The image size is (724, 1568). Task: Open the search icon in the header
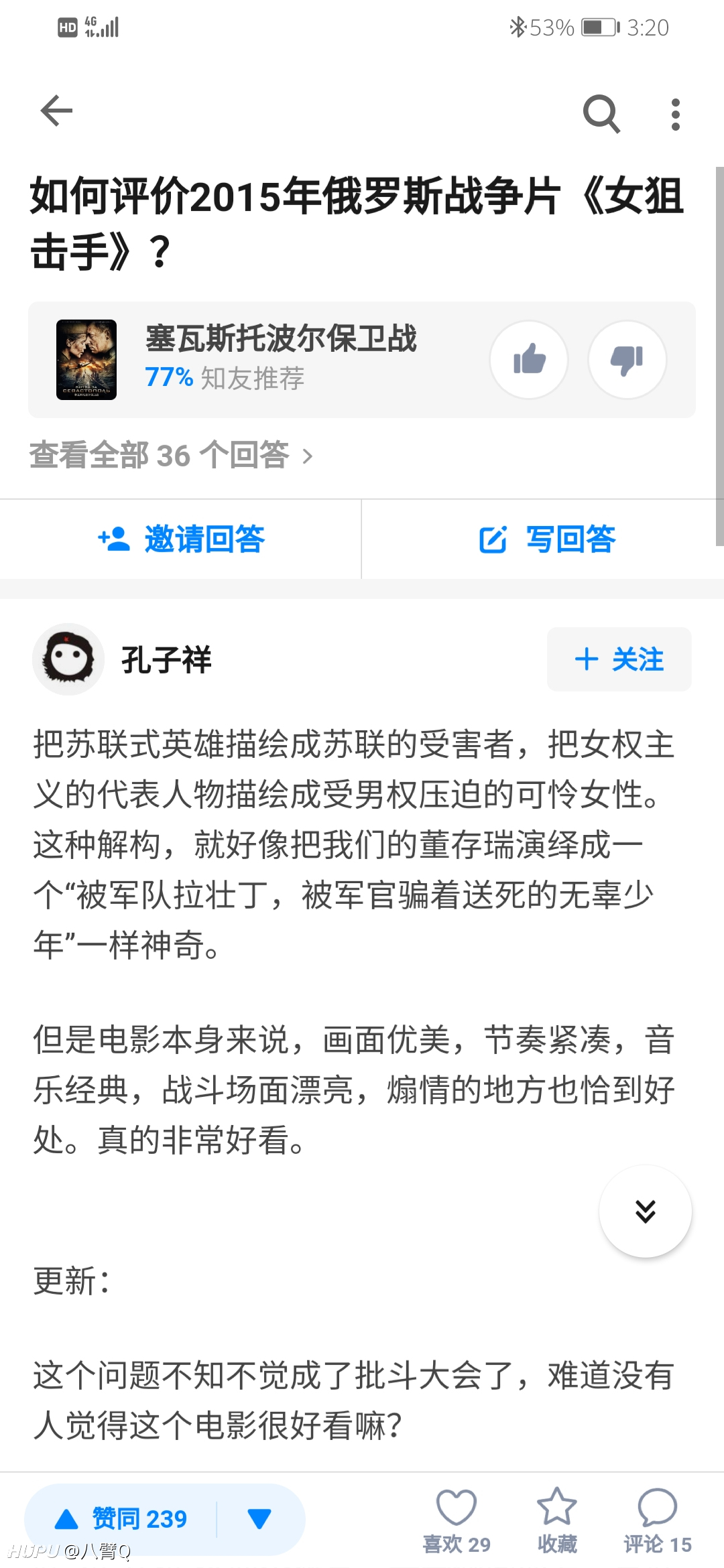coord(601,113)
